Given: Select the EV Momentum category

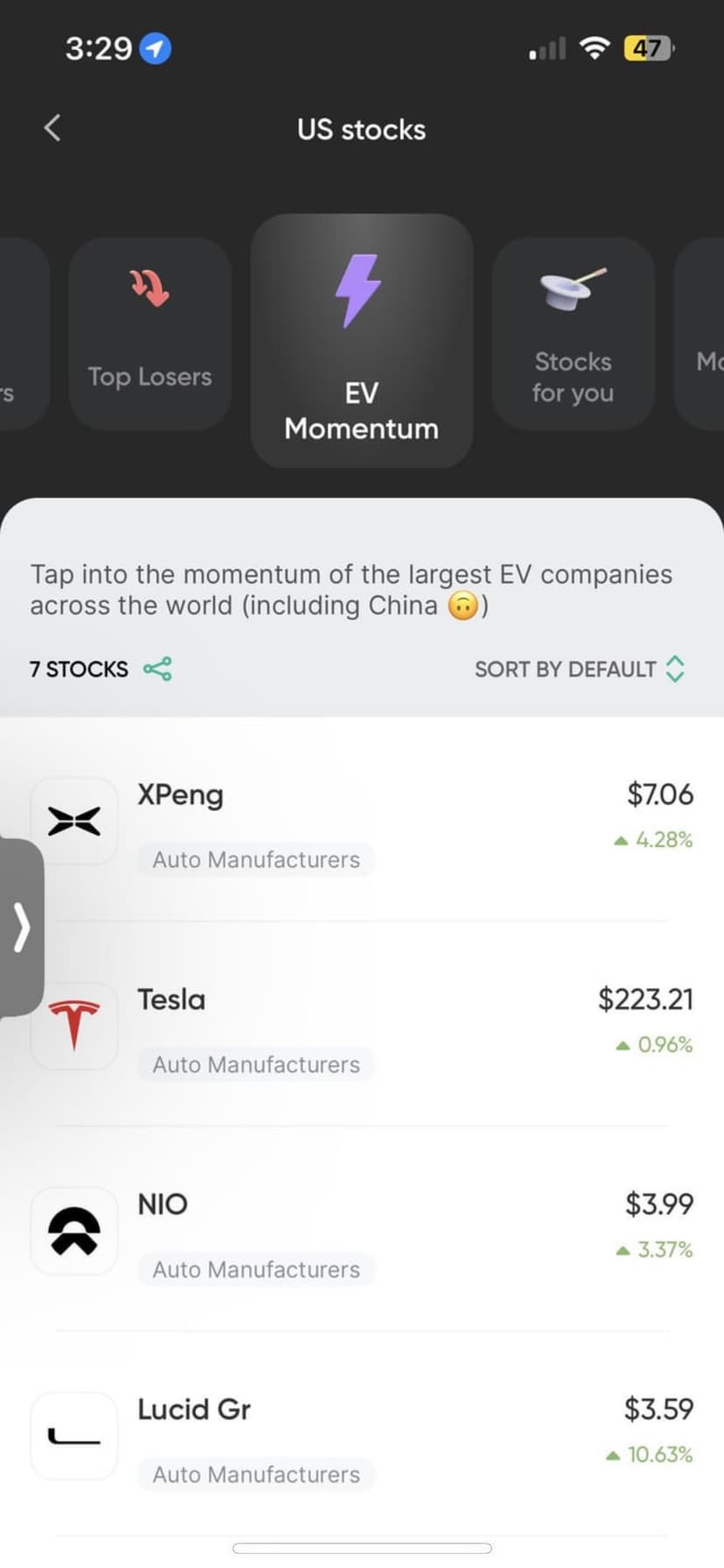Looking at the screenshot, I should (361, 341).
